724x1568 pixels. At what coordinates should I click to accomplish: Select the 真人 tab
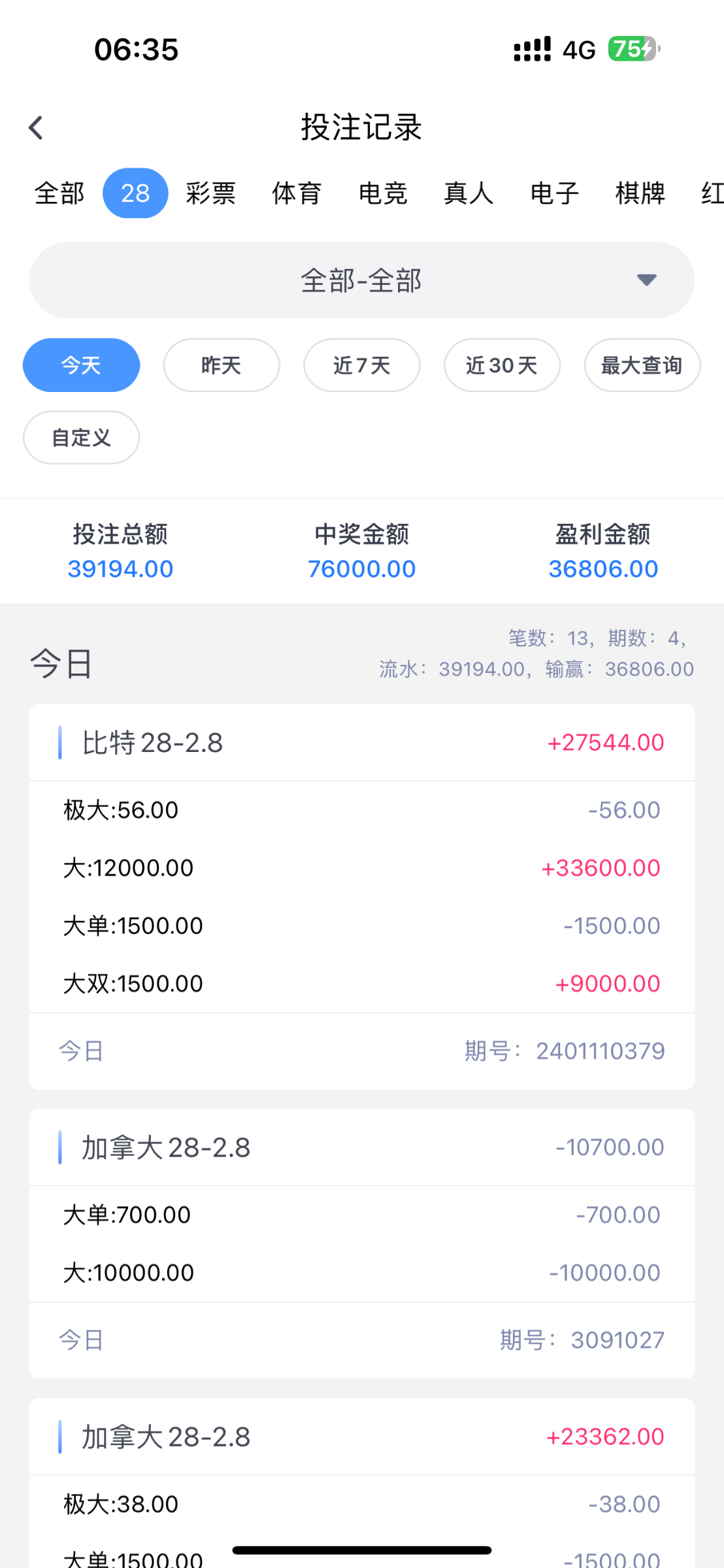click(x=469, y=193)
